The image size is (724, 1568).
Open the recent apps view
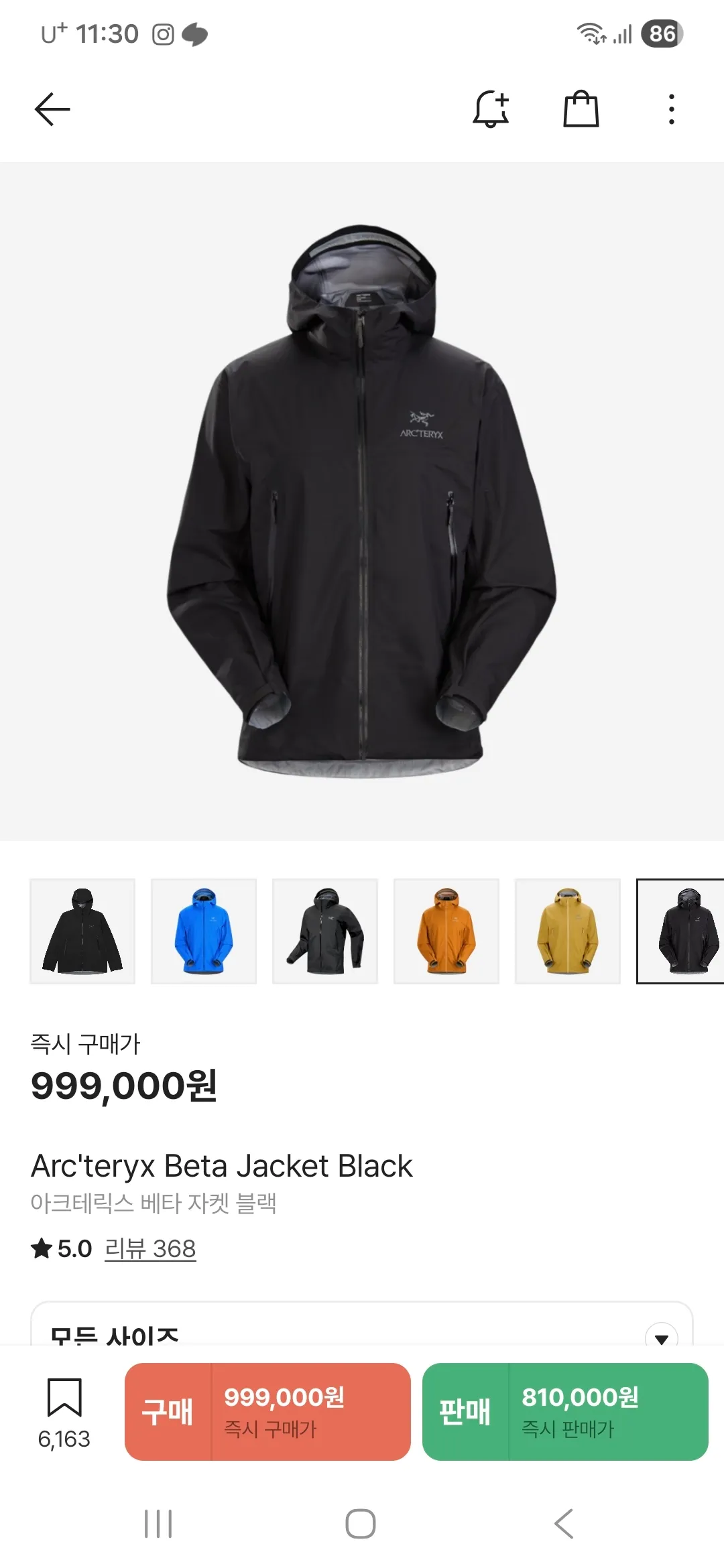[x=158, y=1524]
